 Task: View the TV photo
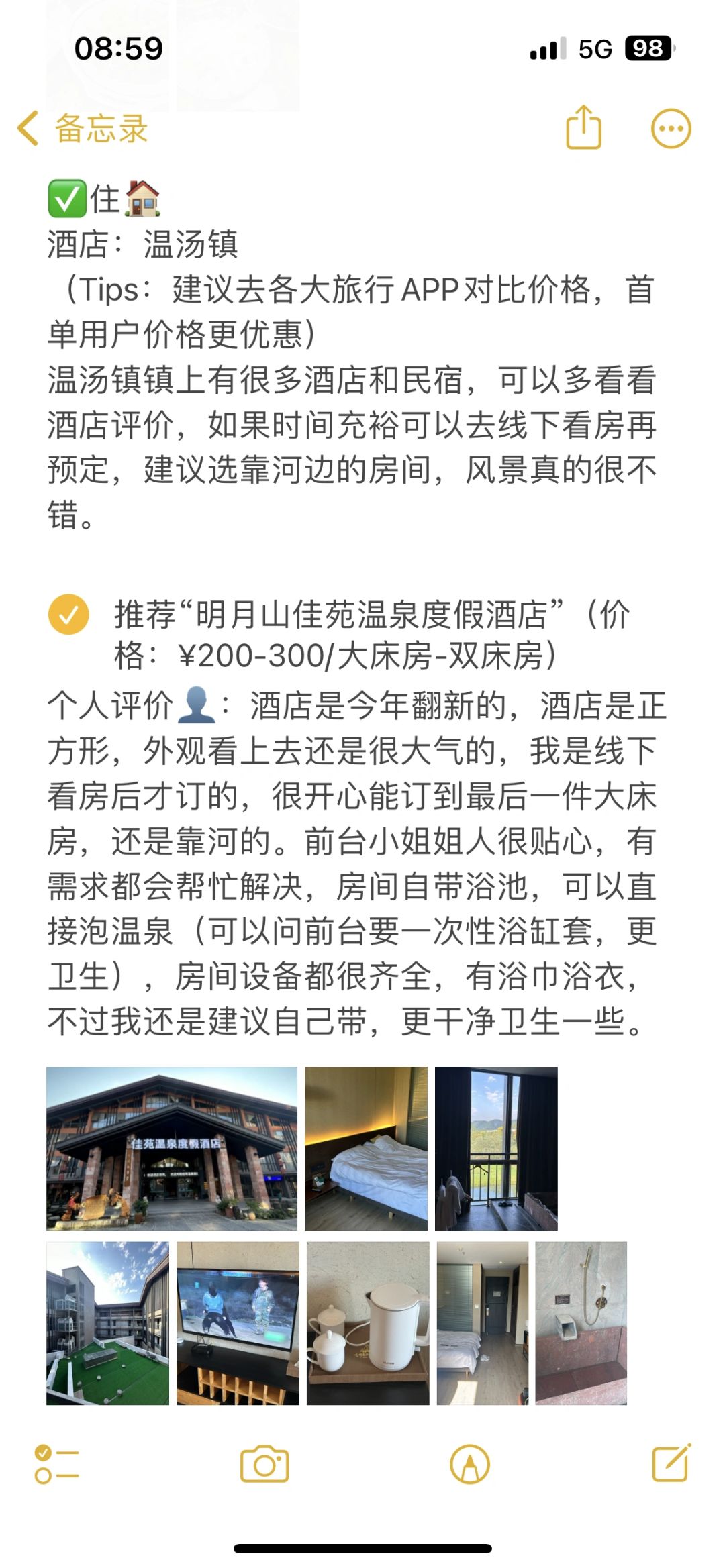pyautogui.click(x=238, y=1322)
